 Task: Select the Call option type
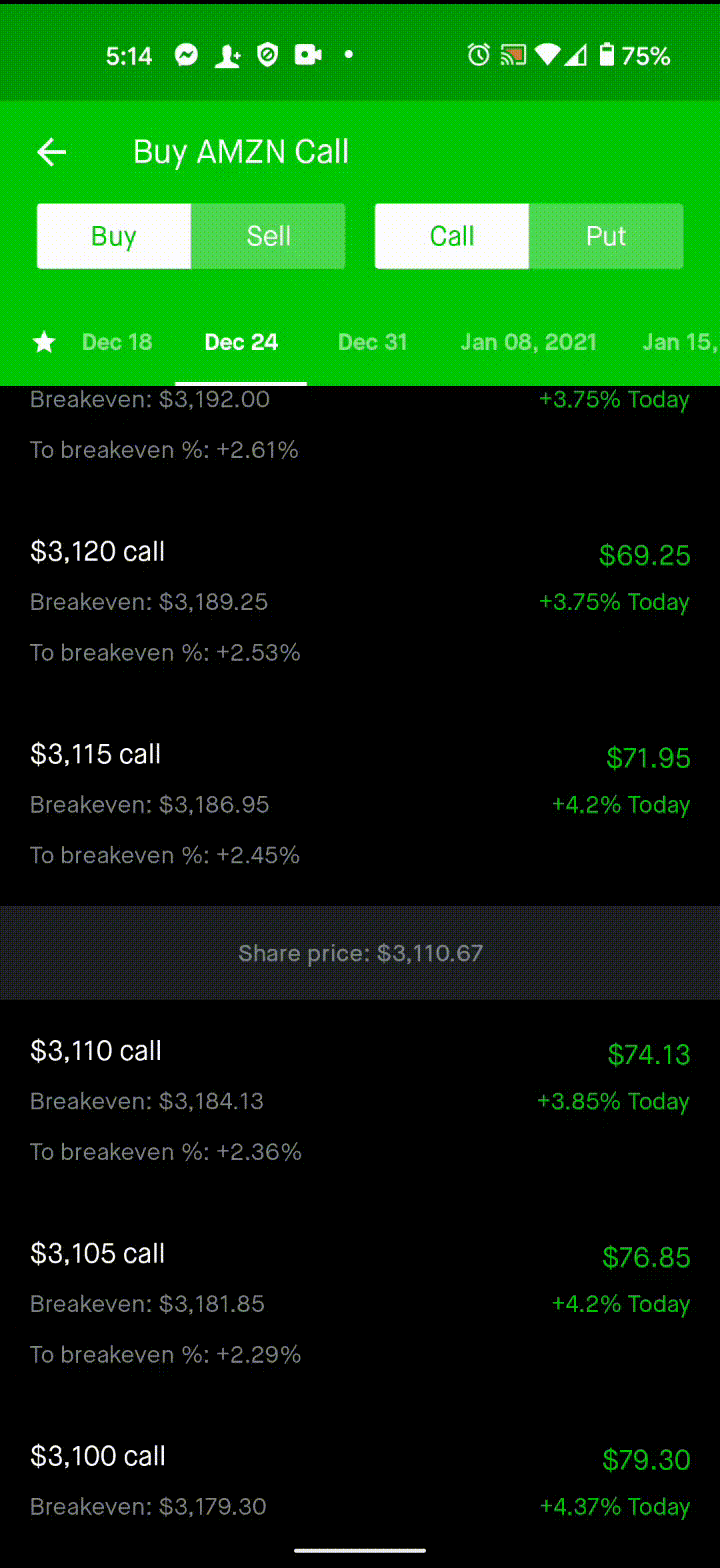click(x=452, y=236)
